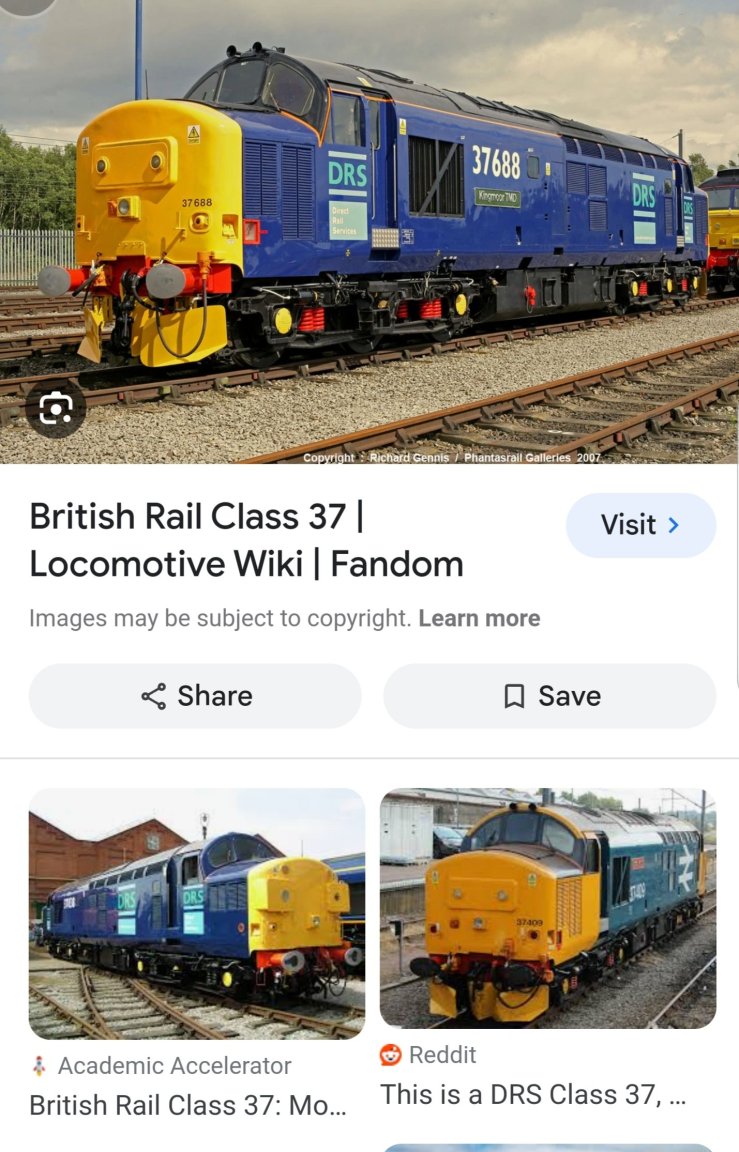Search this image with Google Lens
The height and width of the screenshot is (1152, 739).
55,408
